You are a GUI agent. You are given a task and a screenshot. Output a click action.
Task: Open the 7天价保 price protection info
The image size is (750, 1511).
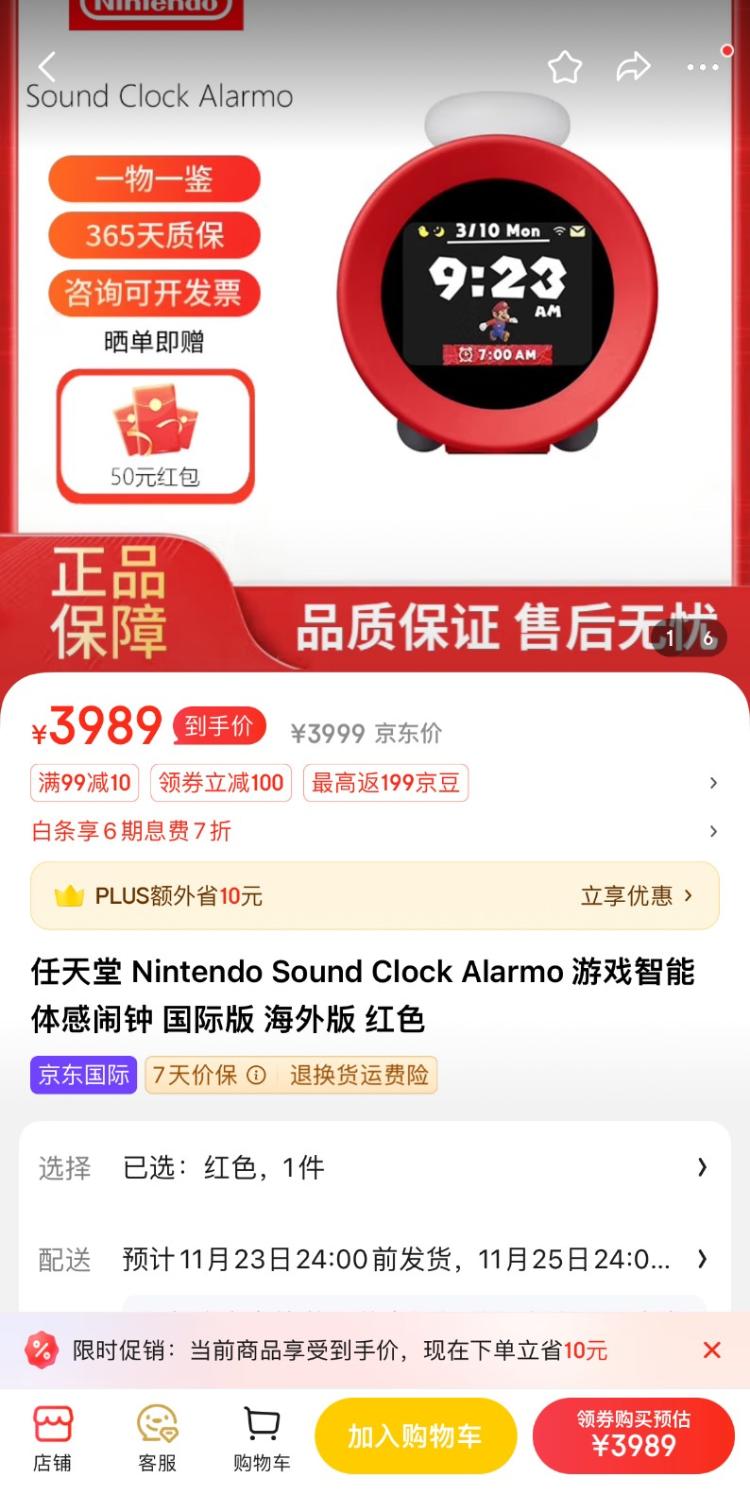coord(208,1075)
